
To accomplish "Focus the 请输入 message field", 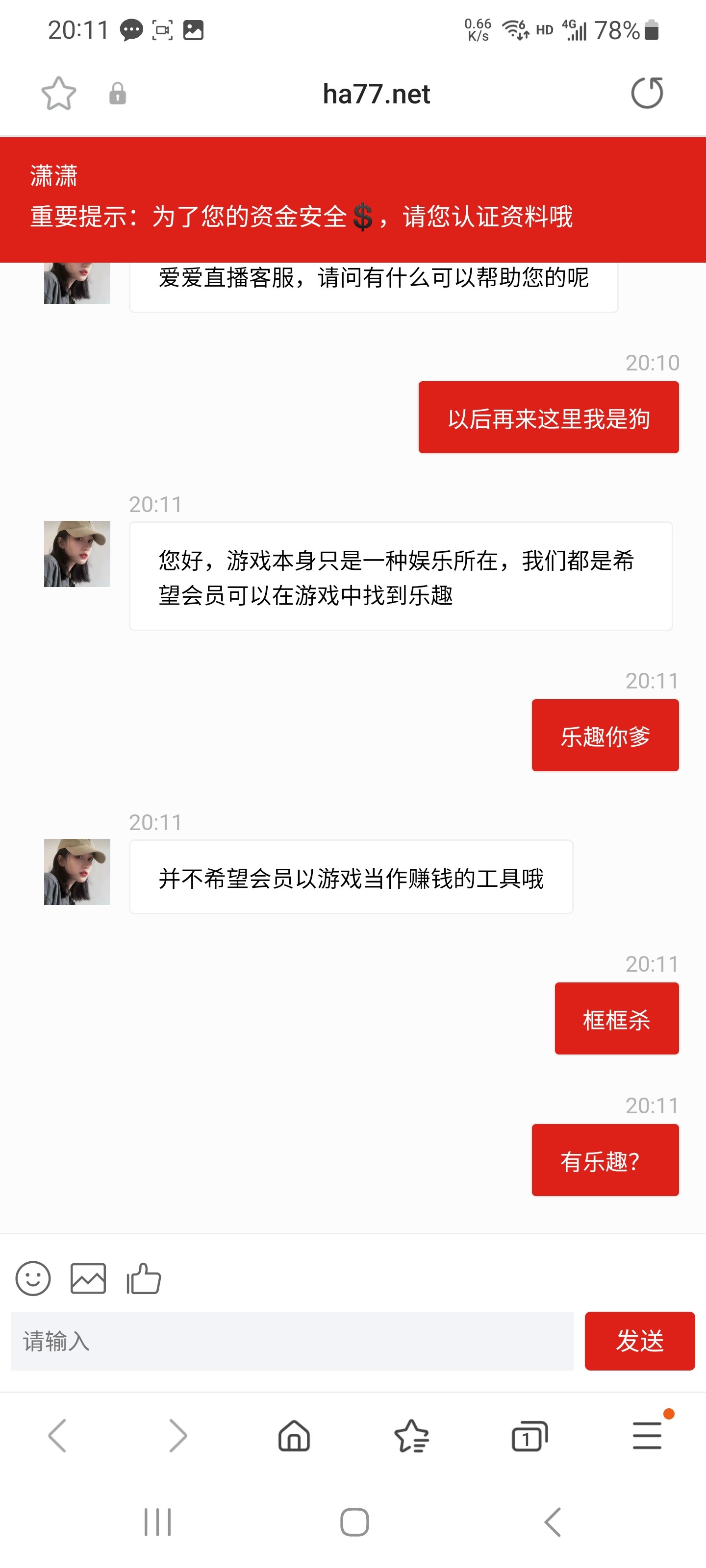I will tap(292, 1341).
